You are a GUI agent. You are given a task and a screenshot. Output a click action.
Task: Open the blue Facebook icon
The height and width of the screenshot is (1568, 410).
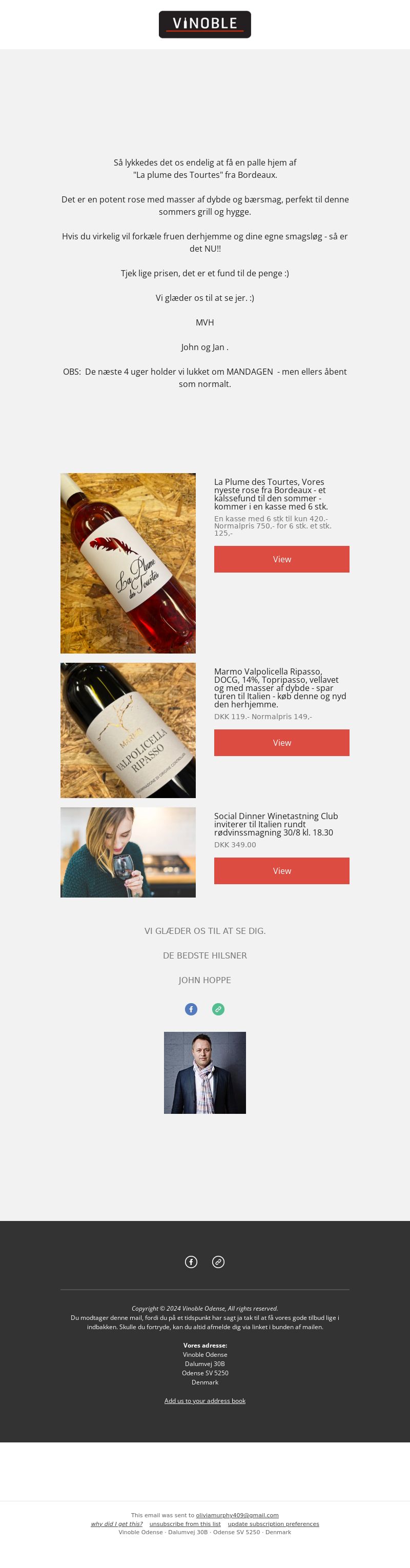point(191,1009)
